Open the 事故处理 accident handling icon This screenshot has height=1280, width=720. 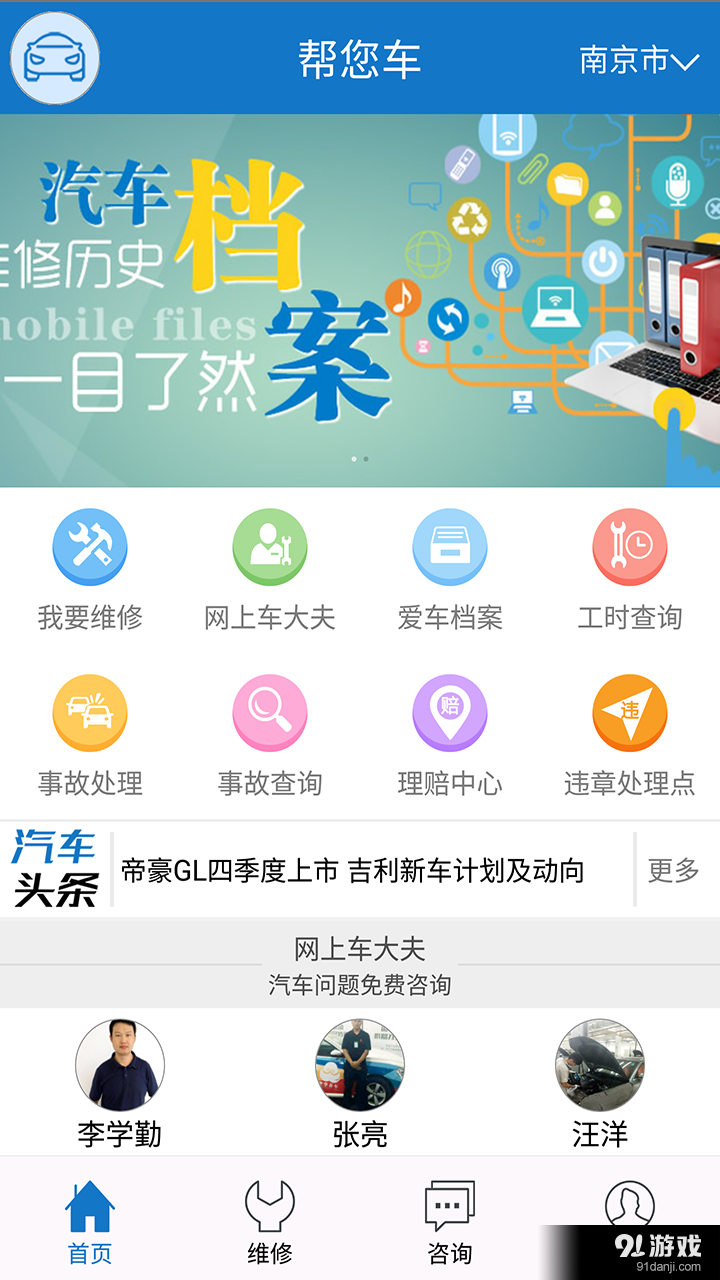[x=90, y=712]
